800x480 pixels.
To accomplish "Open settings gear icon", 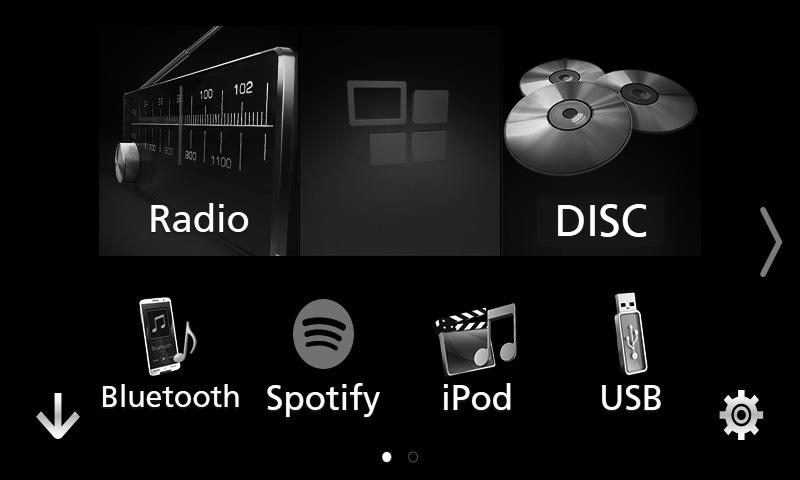I will point(741,416).
